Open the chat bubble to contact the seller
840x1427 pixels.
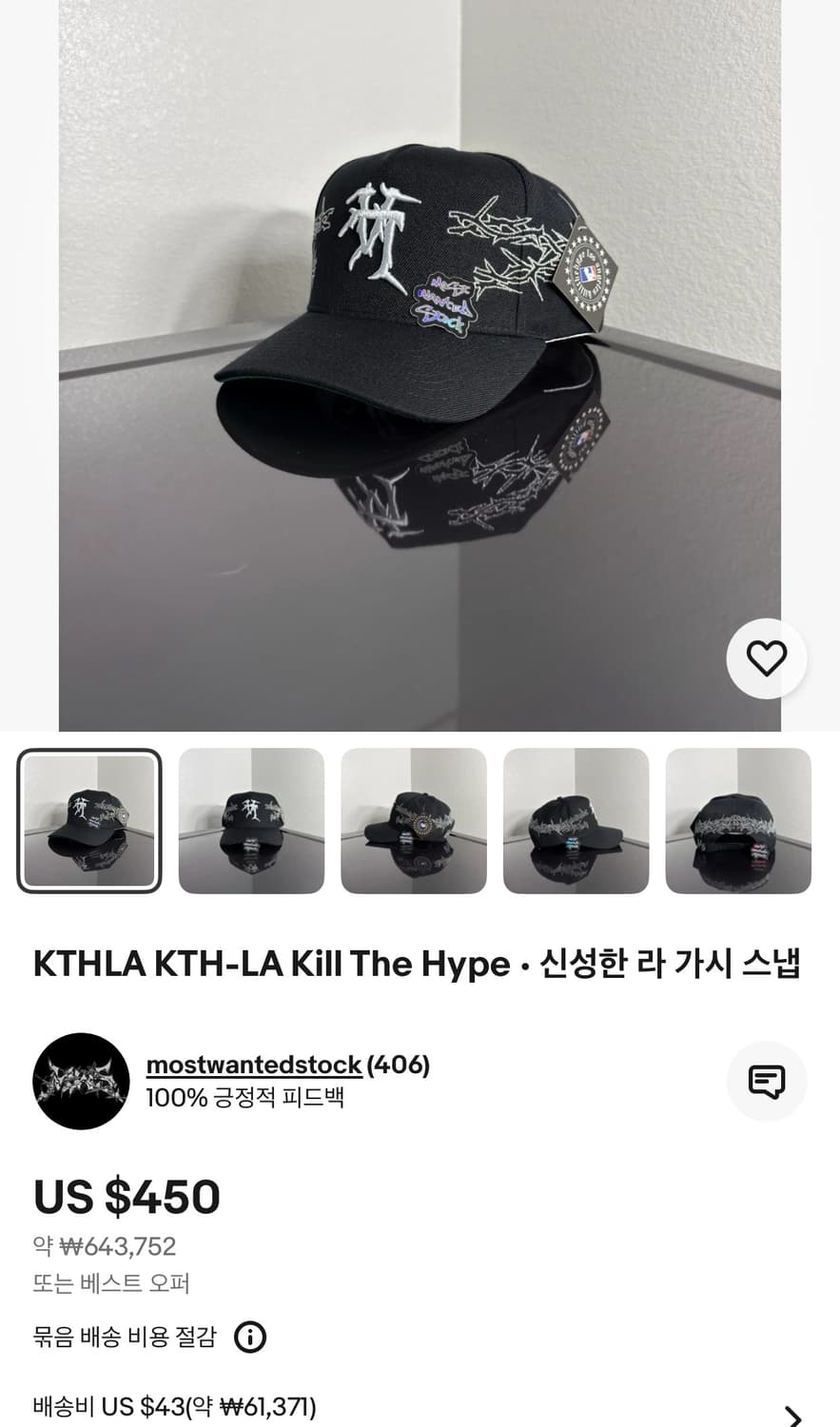point(767,1082)
